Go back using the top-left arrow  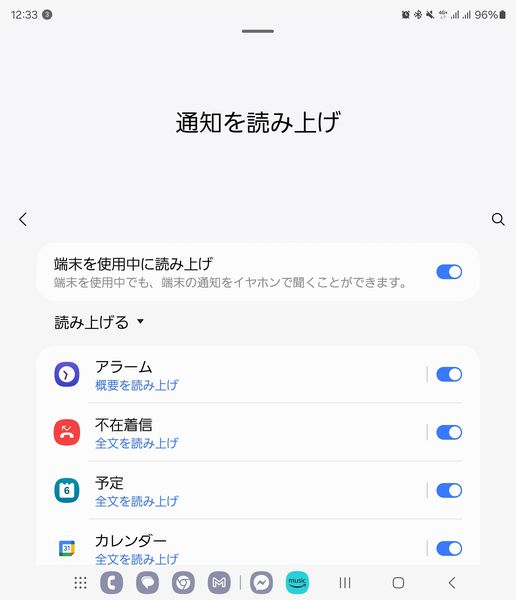point(23,219)
